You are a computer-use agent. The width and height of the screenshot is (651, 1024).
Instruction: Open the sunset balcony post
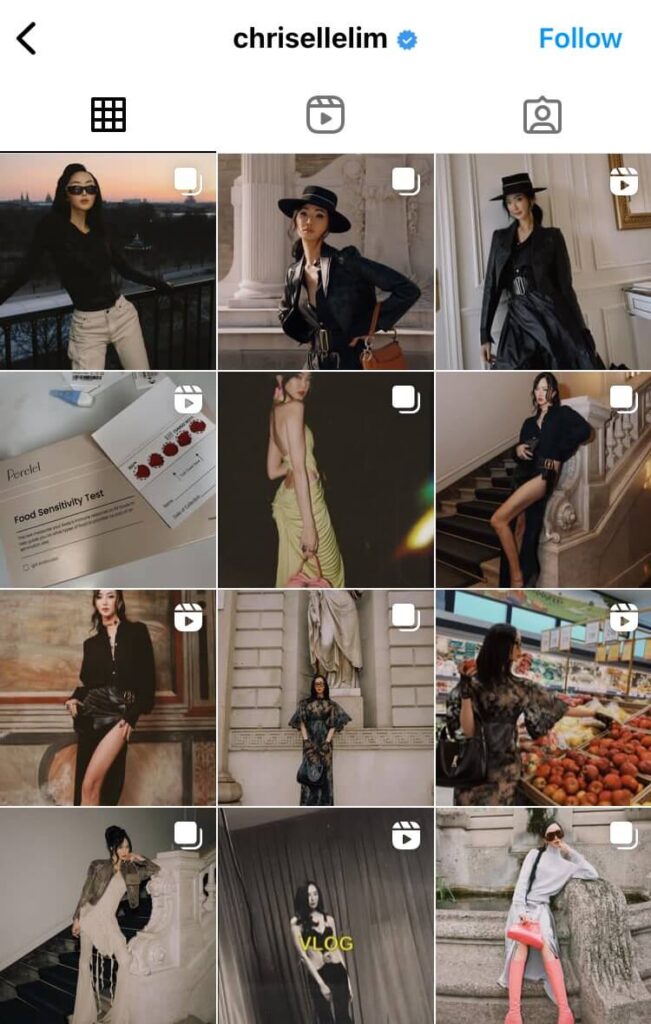point(107,262)
